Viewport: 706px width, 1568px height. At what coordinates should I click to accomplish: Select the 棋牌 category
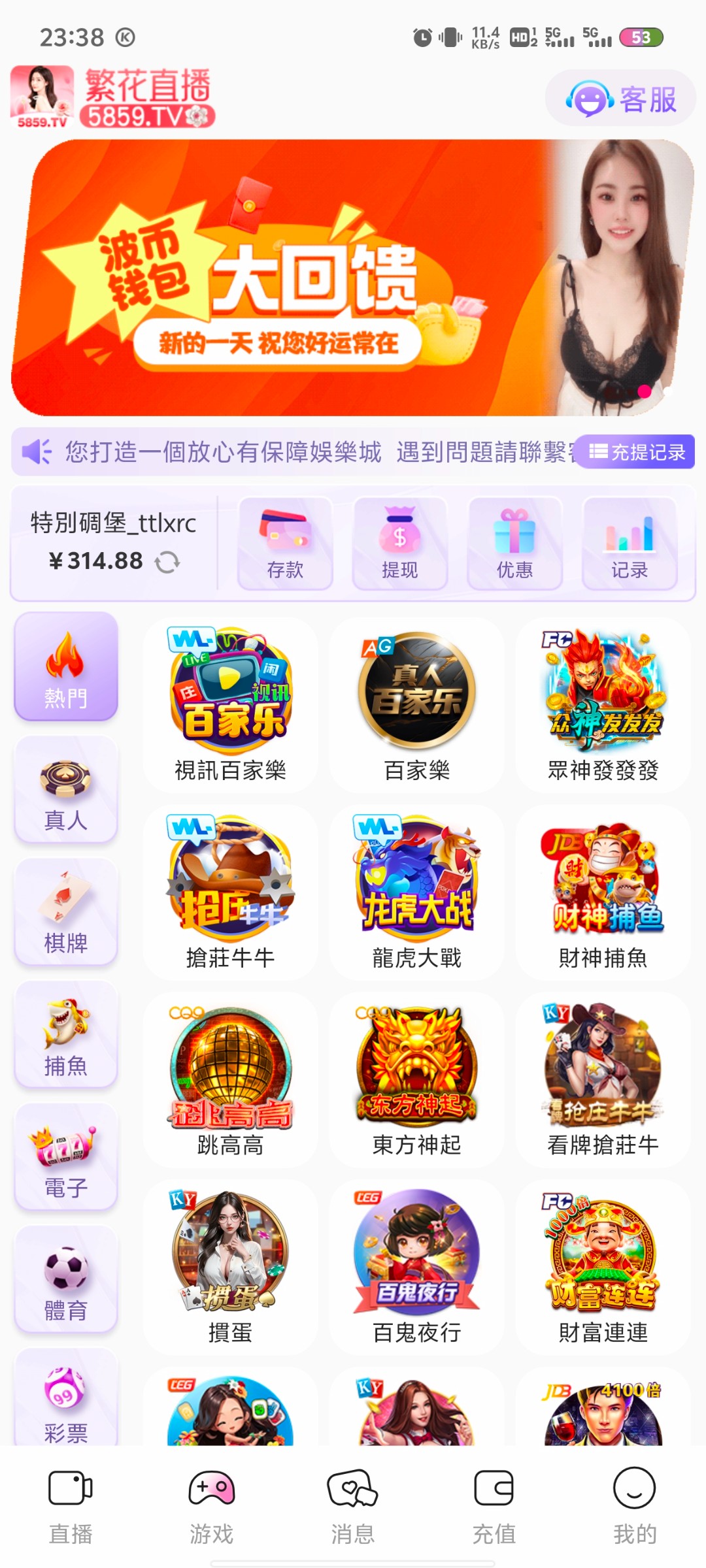(x=66, y=913)
